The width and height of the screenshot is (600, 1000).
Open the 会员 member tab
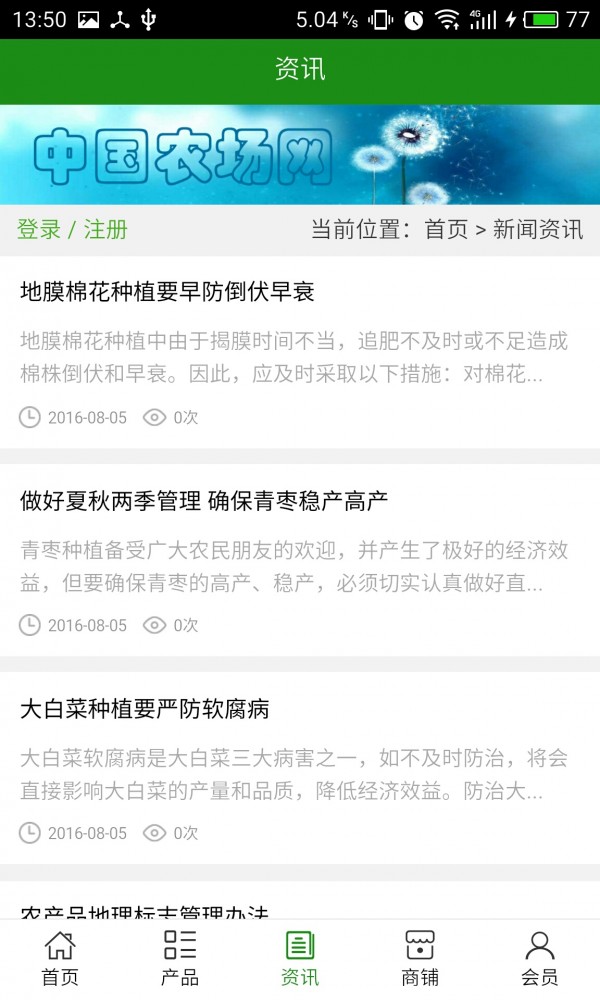(540, 958)
